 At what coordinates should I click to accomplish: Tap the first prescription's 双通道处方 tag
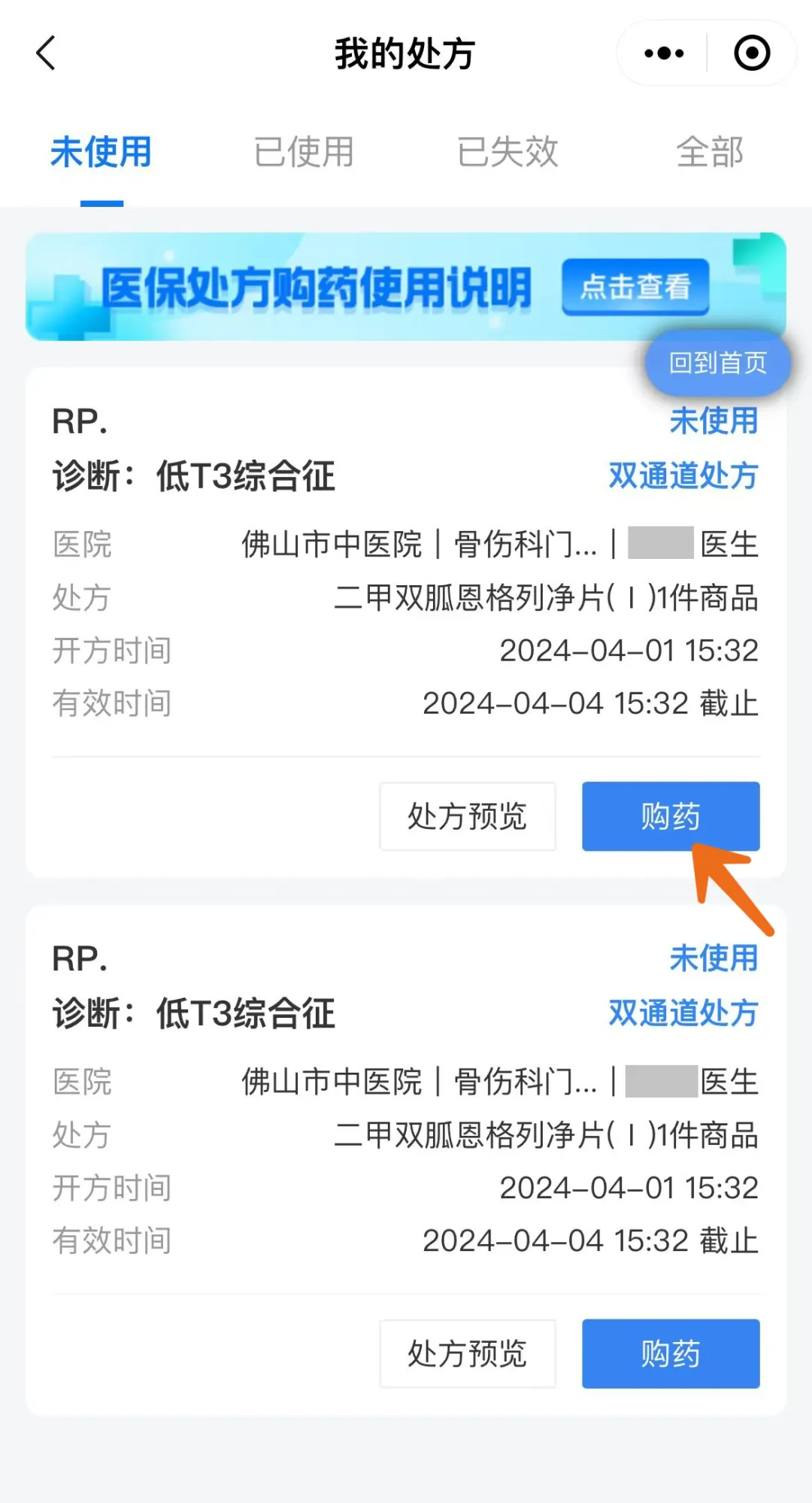(x=681, y=476)
